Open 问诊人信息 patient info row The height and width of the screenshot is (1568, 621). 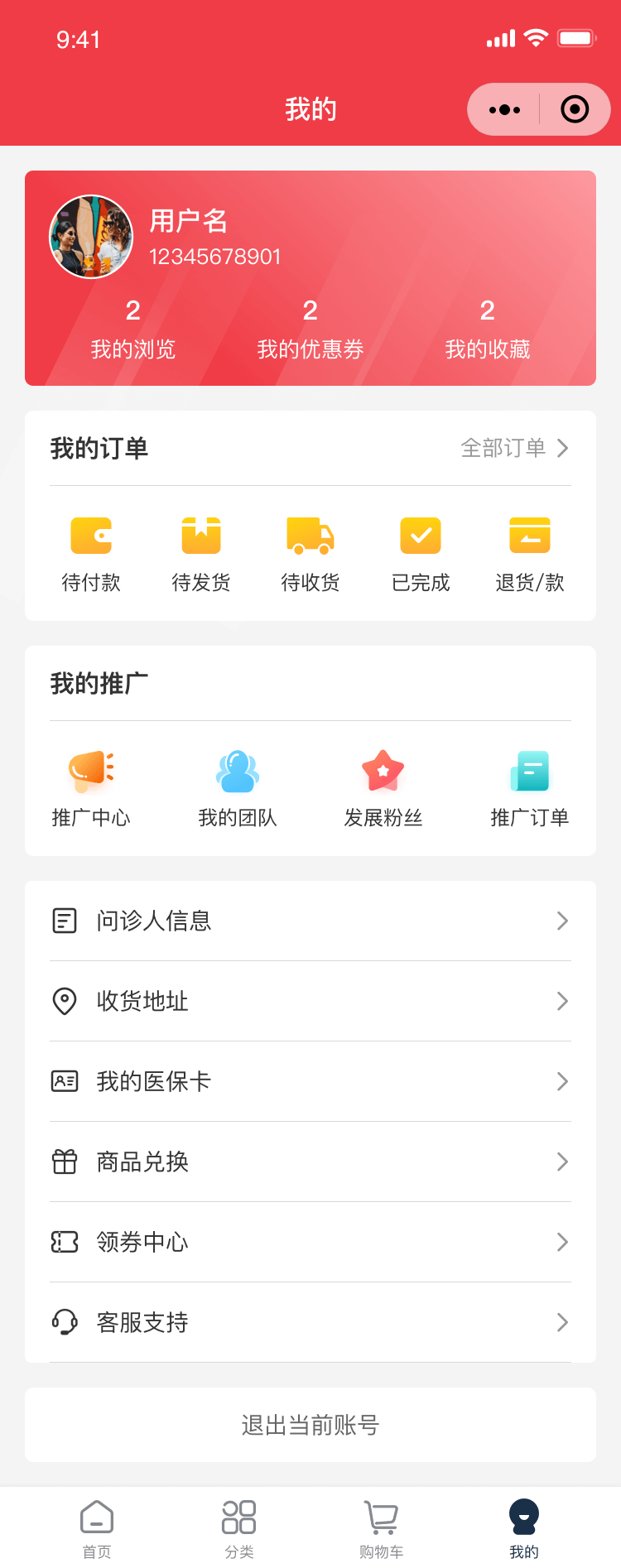coord(310,921)
